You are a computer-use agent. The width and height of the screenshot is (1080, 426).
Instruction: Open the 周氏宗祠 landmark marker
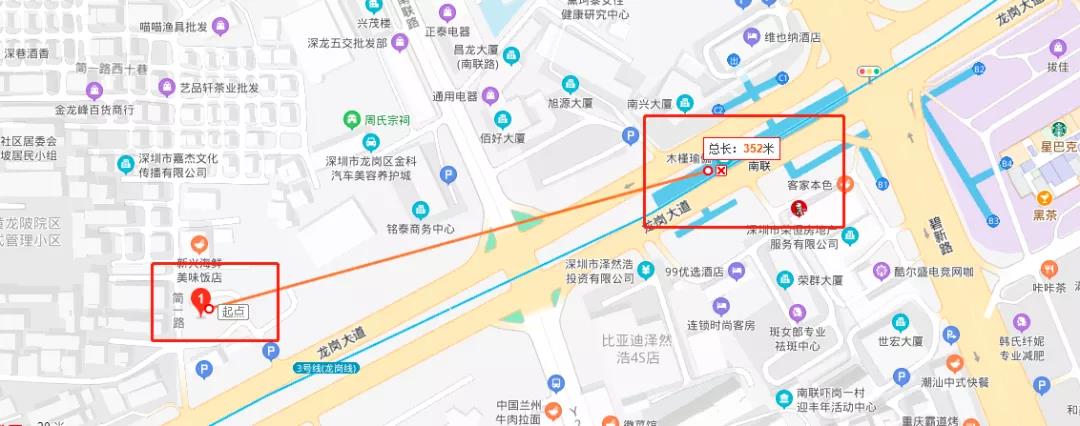[352, 119]
